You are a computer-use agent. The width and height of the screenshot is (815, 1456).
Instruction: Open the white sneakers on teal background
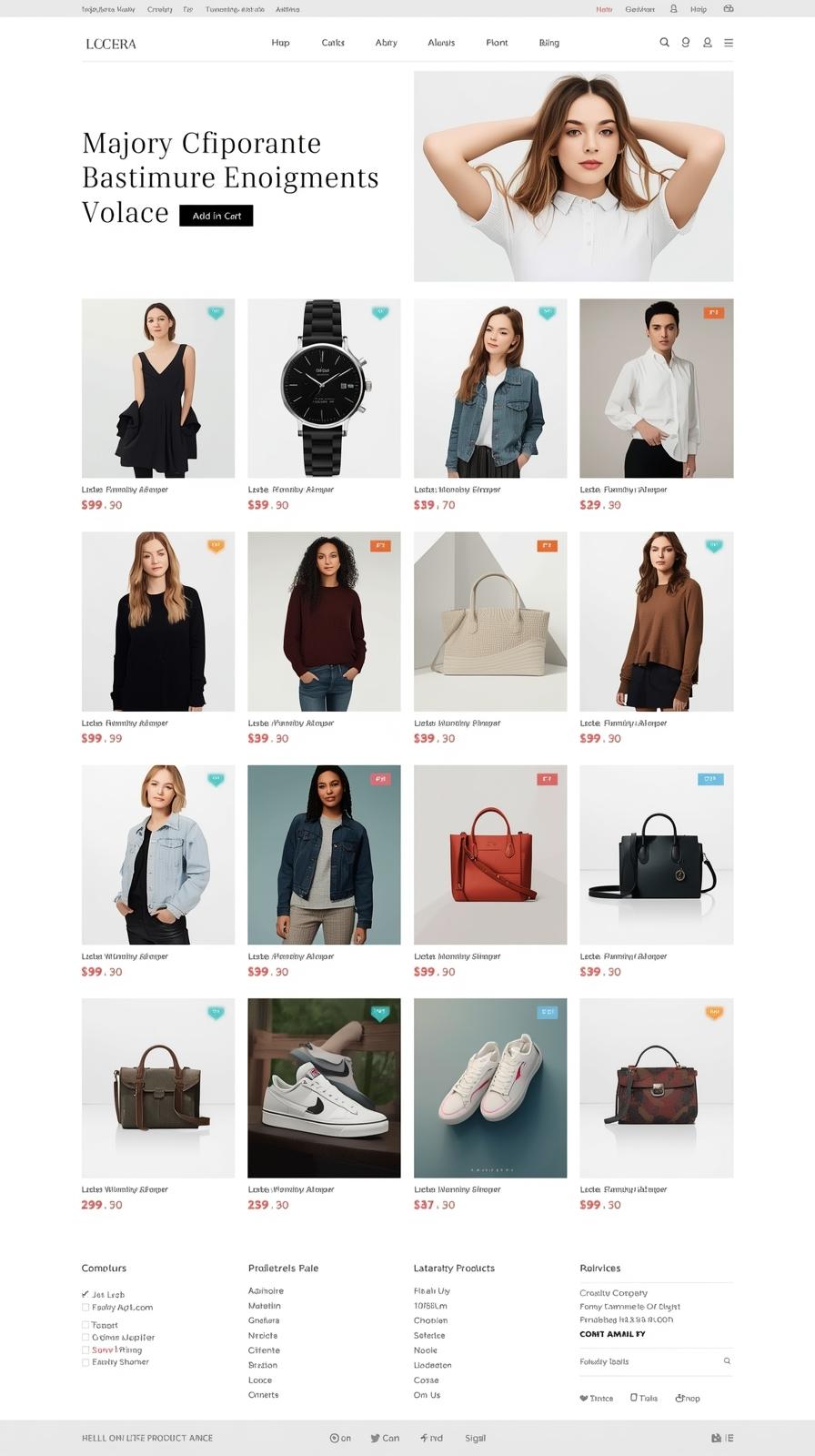490,1087
